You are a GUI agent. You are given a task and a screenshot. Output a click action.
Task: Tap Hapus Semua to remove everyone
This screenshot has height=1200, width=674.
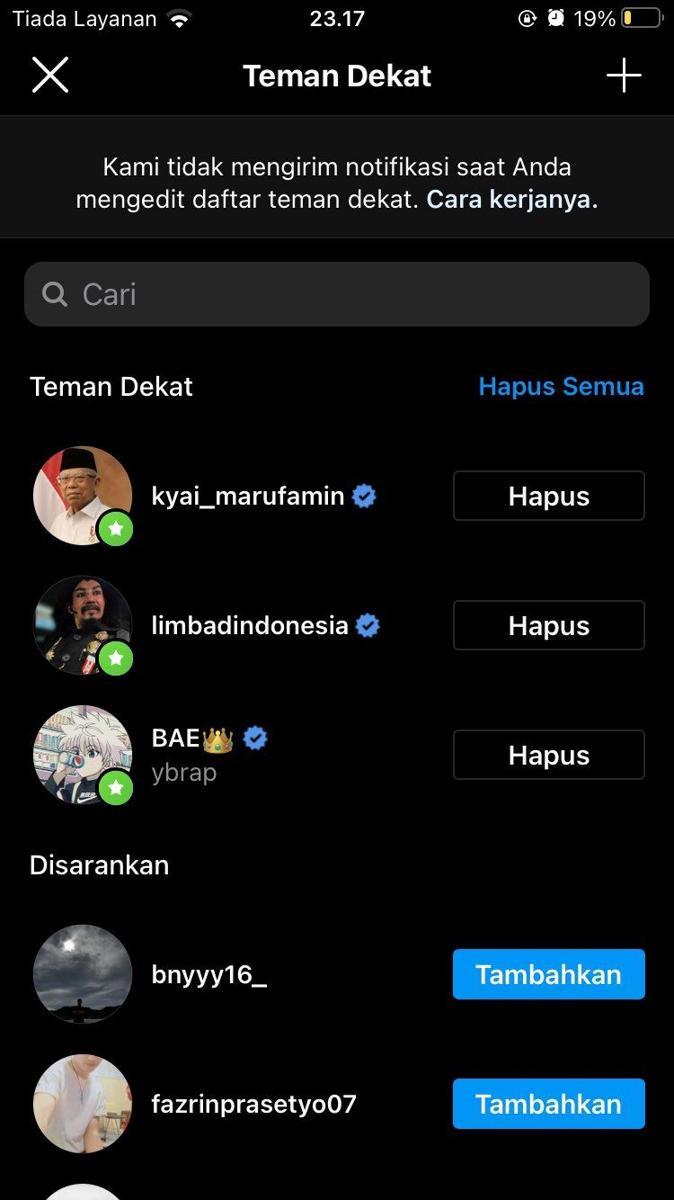pos(561,387)
